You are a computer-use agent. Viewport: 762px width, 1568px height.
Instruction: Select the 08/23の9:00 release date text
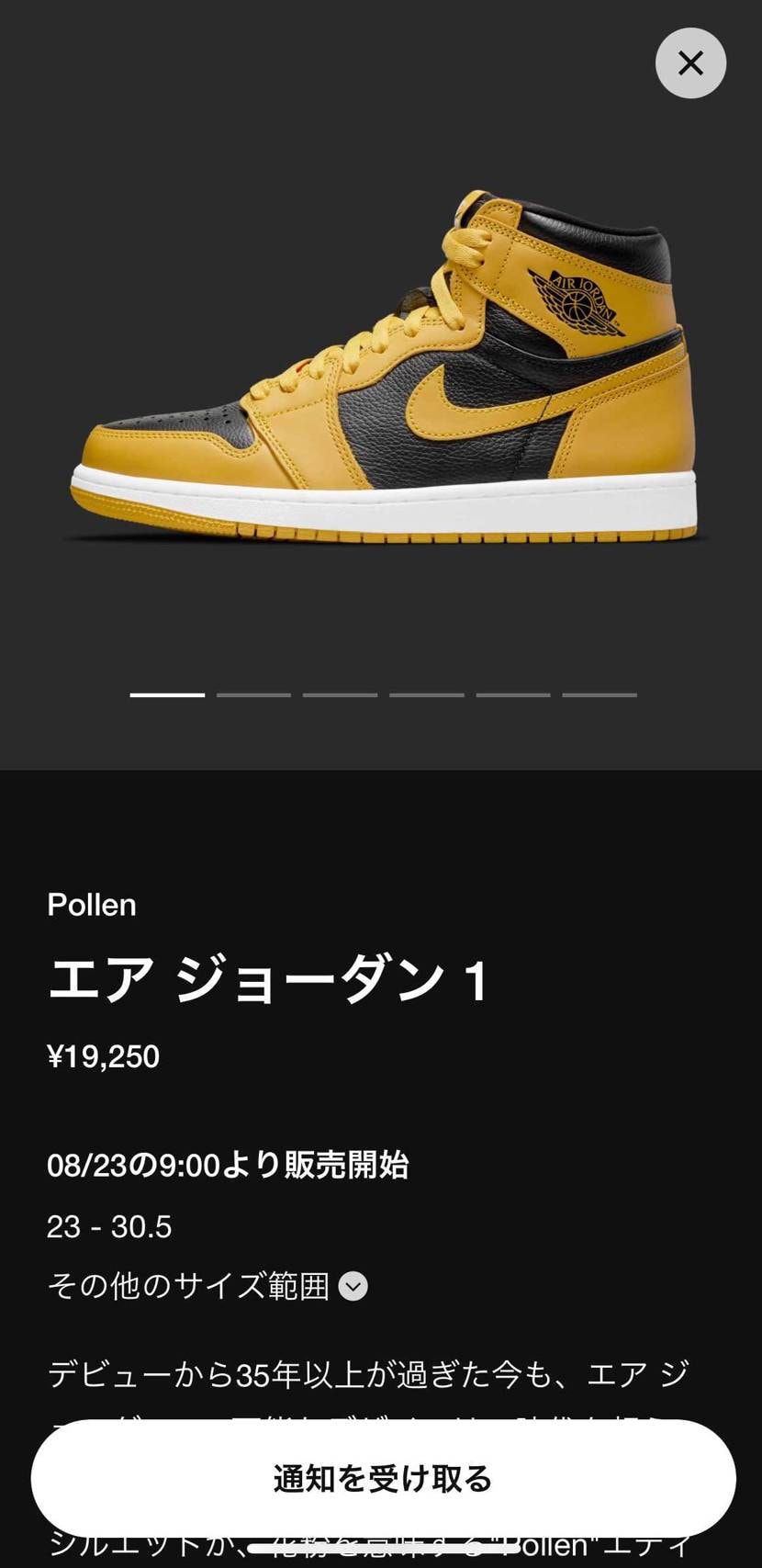tap(230, 1165)
